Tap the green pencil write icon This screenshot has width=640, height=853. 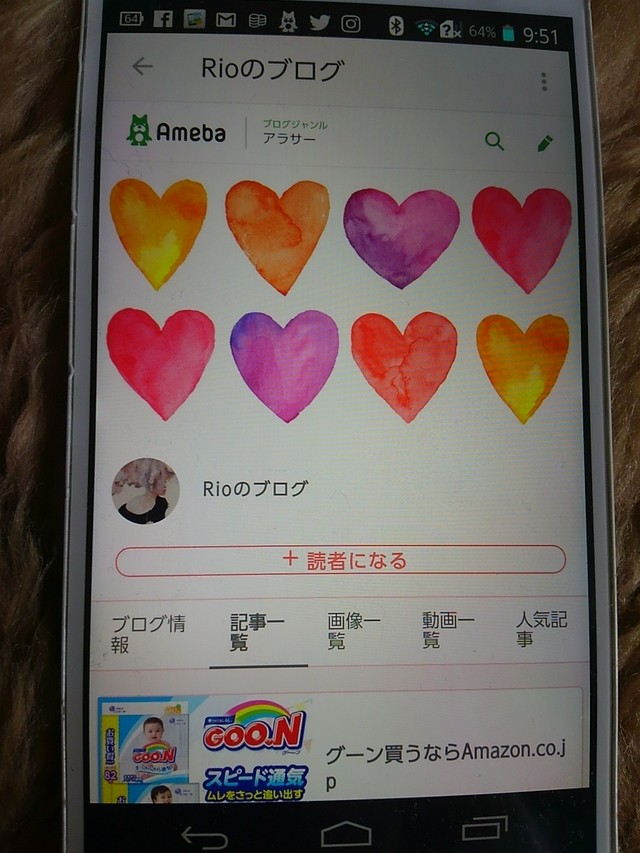click(545, 142)
